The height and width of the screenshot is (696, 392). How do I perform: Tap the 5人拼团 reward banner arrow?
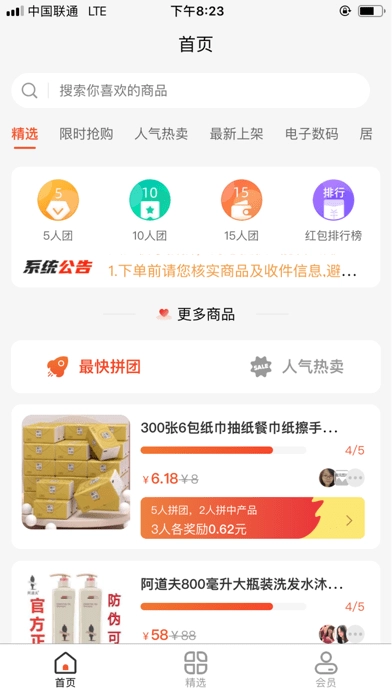349,520
